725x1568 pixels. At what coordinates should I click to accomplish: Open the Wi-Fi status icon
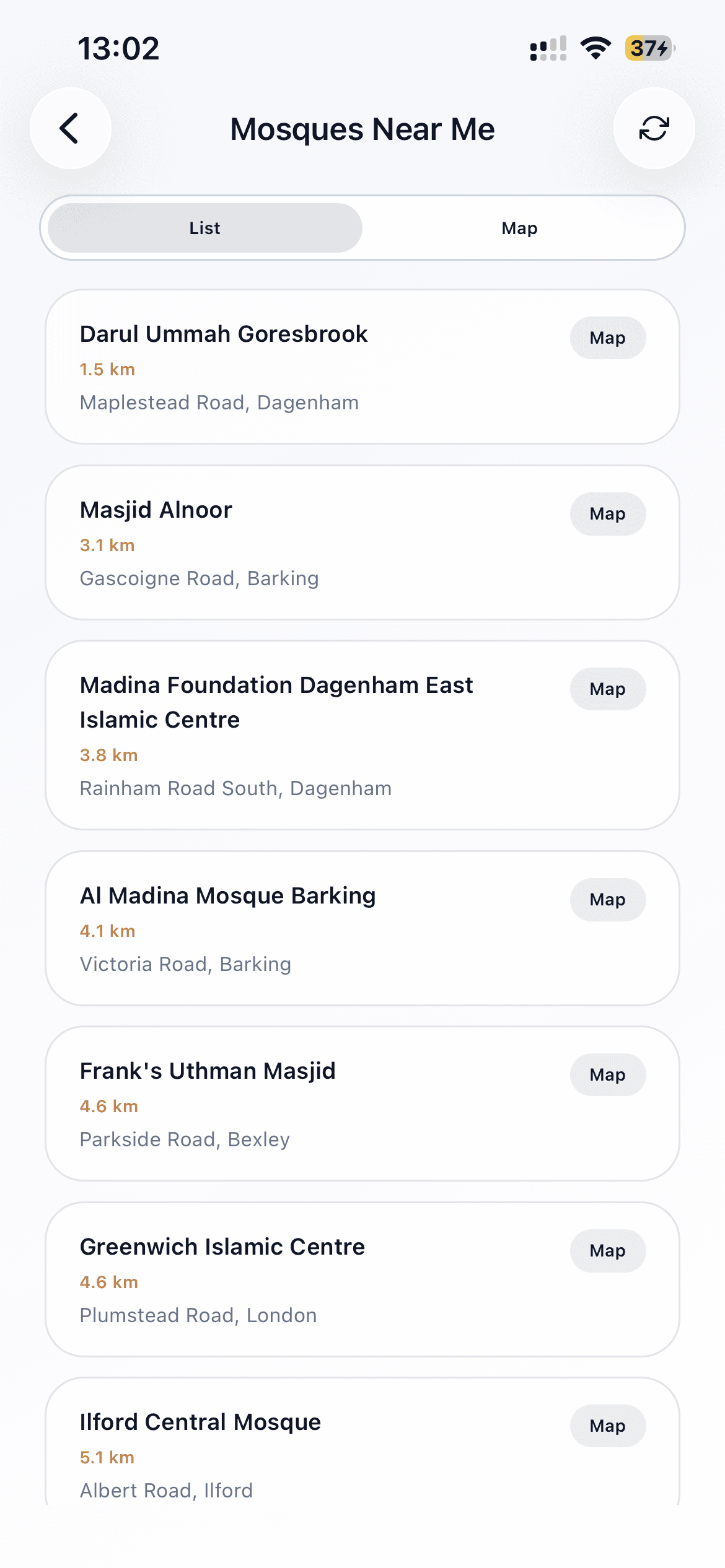point(594,48)
